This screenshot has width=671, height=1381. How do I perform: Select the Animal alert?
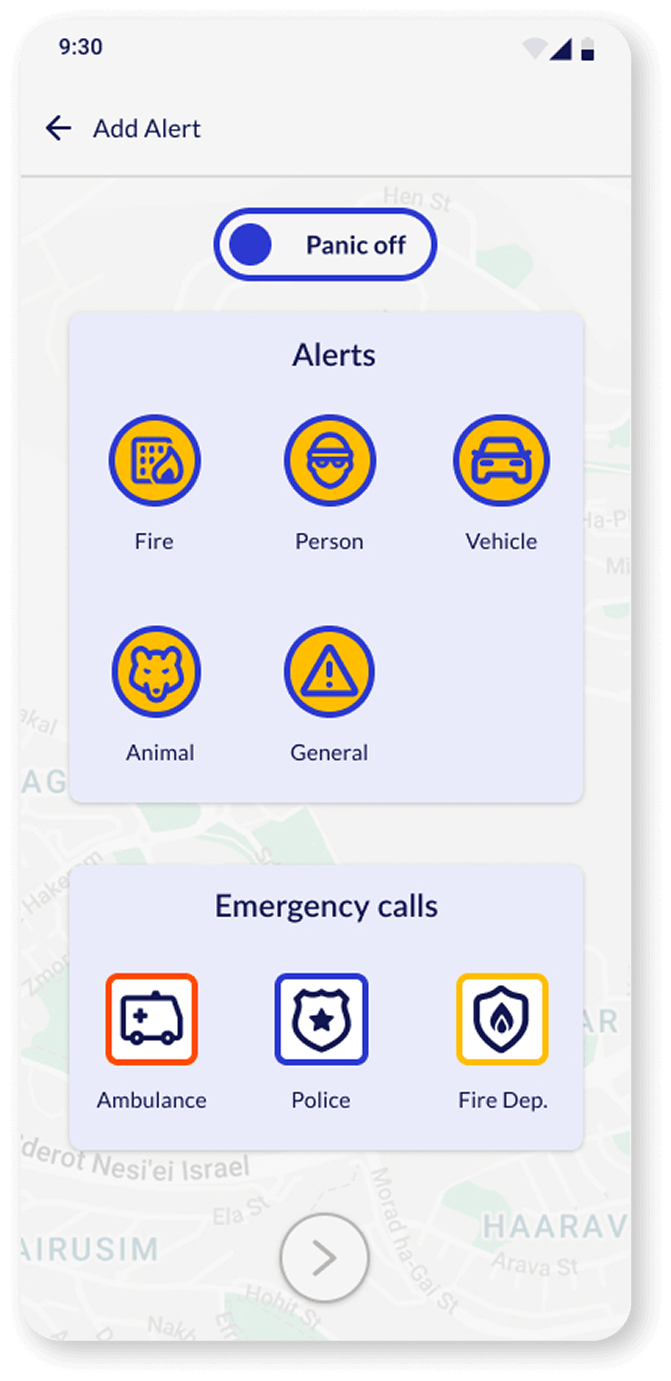[155, 672]
